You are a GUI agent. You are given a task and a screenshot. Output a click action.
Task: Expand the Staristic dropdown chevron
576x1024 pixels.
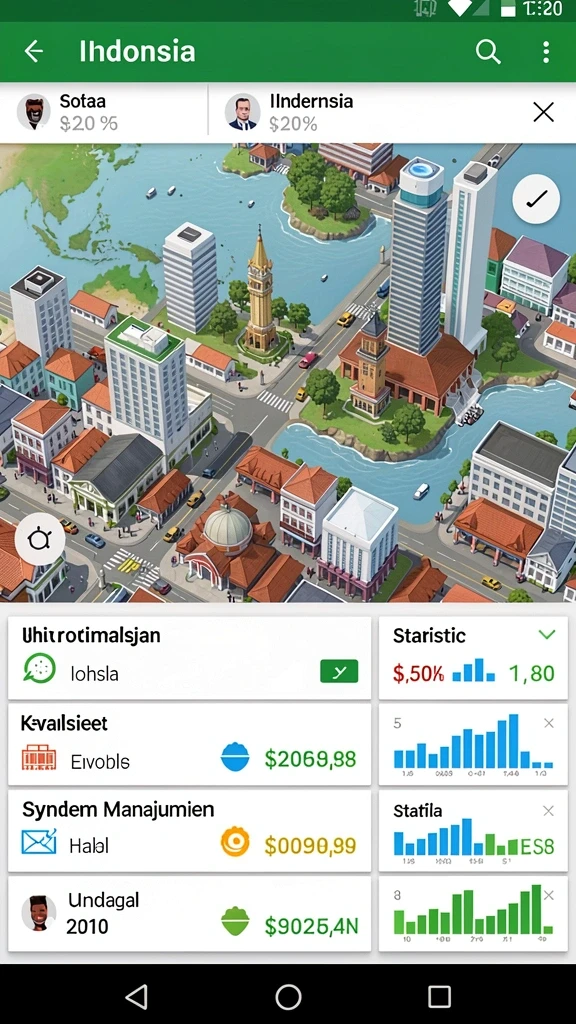click(546, 634)
